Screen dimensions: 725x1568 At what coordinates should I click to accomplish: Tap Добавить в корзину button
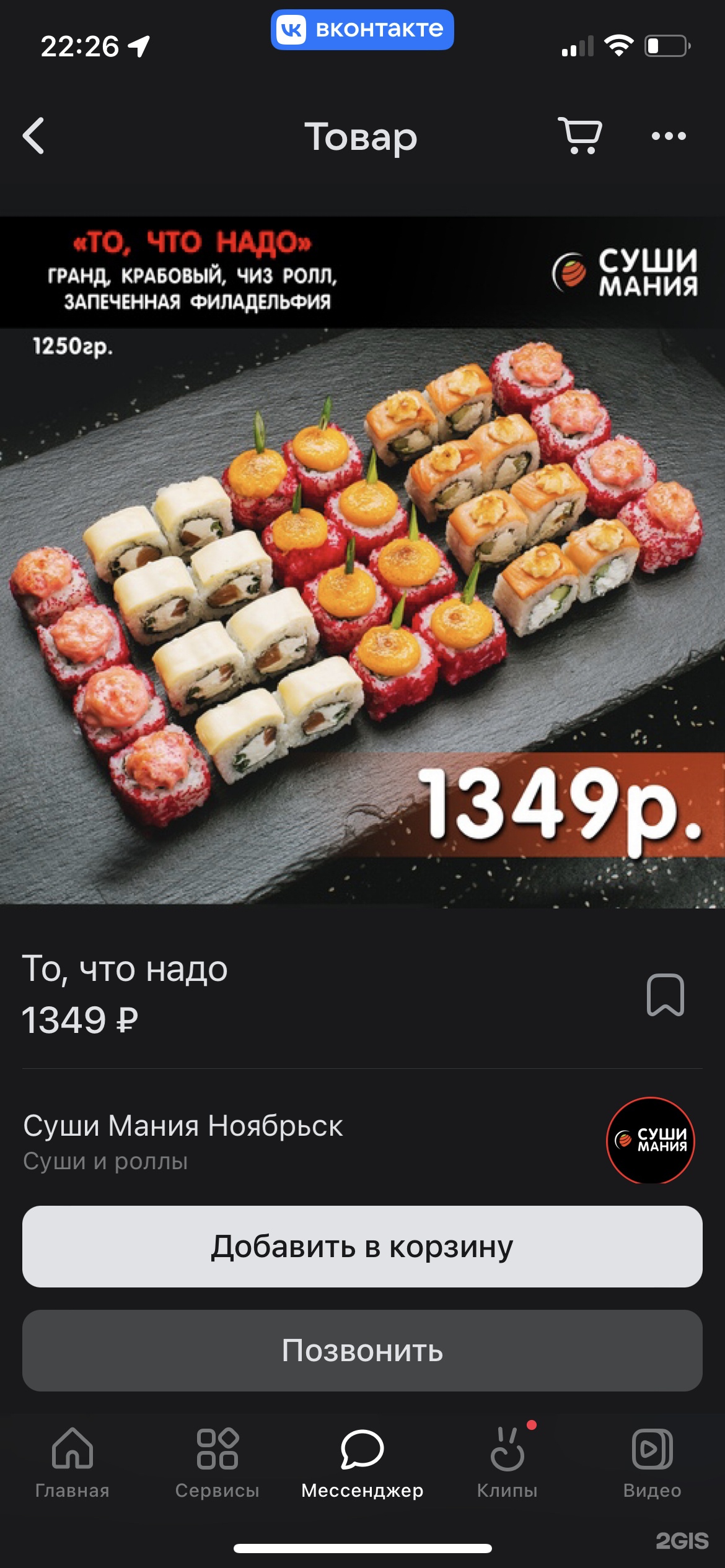pos(362,1246)
